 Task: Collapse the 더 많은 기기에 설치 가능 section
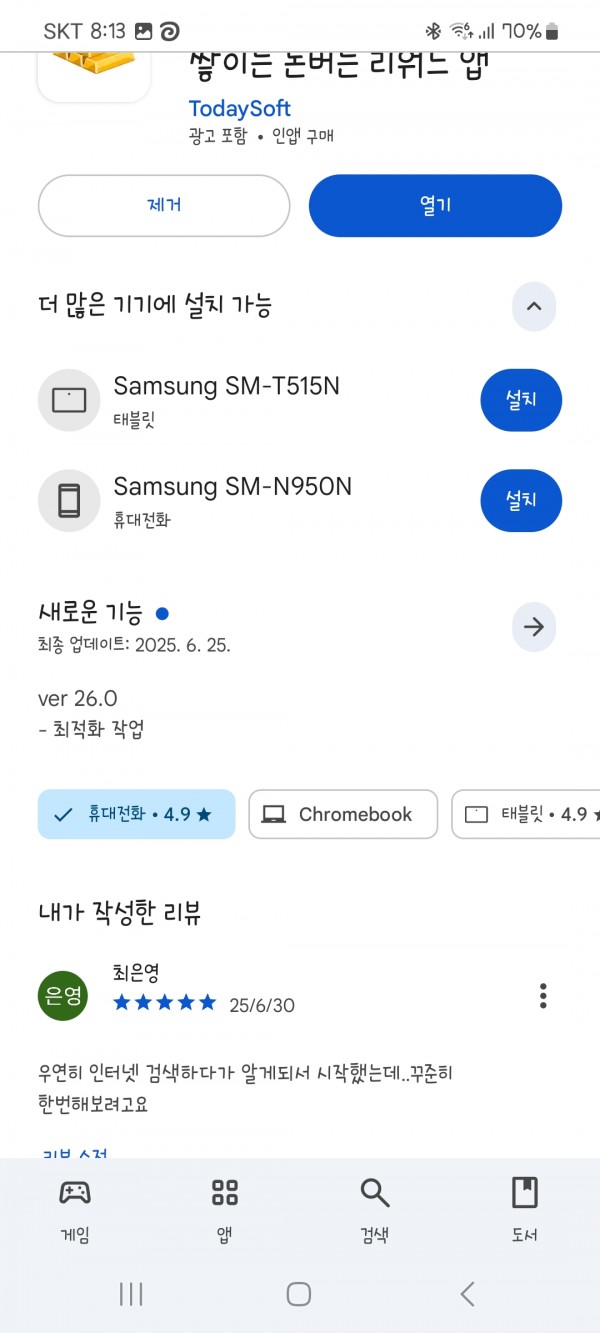point(534,306)
